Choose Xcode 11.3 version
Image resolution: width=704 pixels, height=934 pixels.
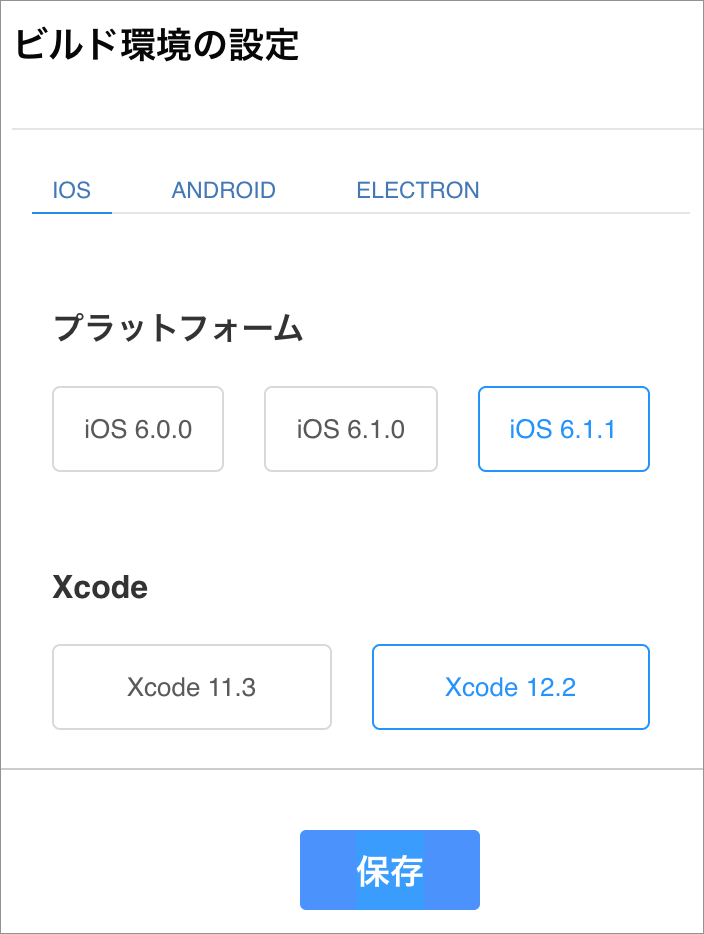[x=192, y=687]
